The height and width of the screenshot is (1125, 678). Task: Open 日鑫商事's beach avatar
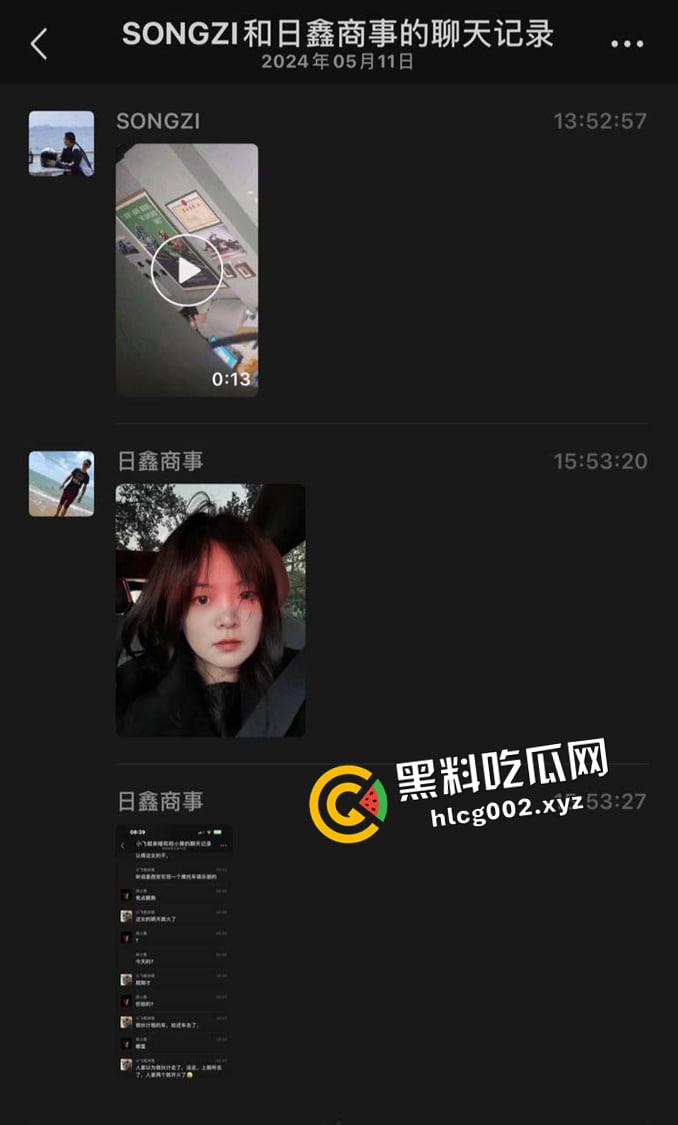(x=61, y=483)
